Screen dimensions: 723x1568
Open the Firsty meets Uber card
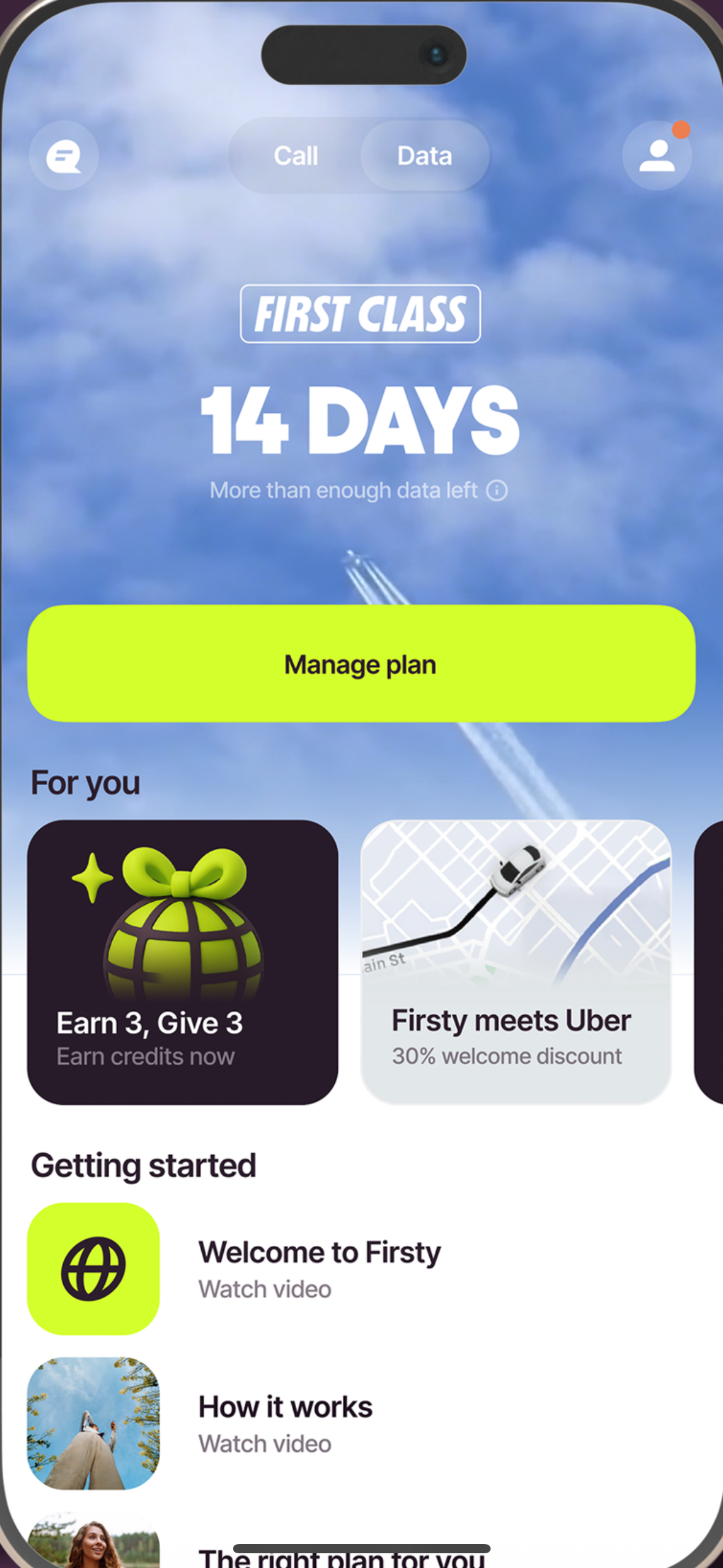[516, 962]
